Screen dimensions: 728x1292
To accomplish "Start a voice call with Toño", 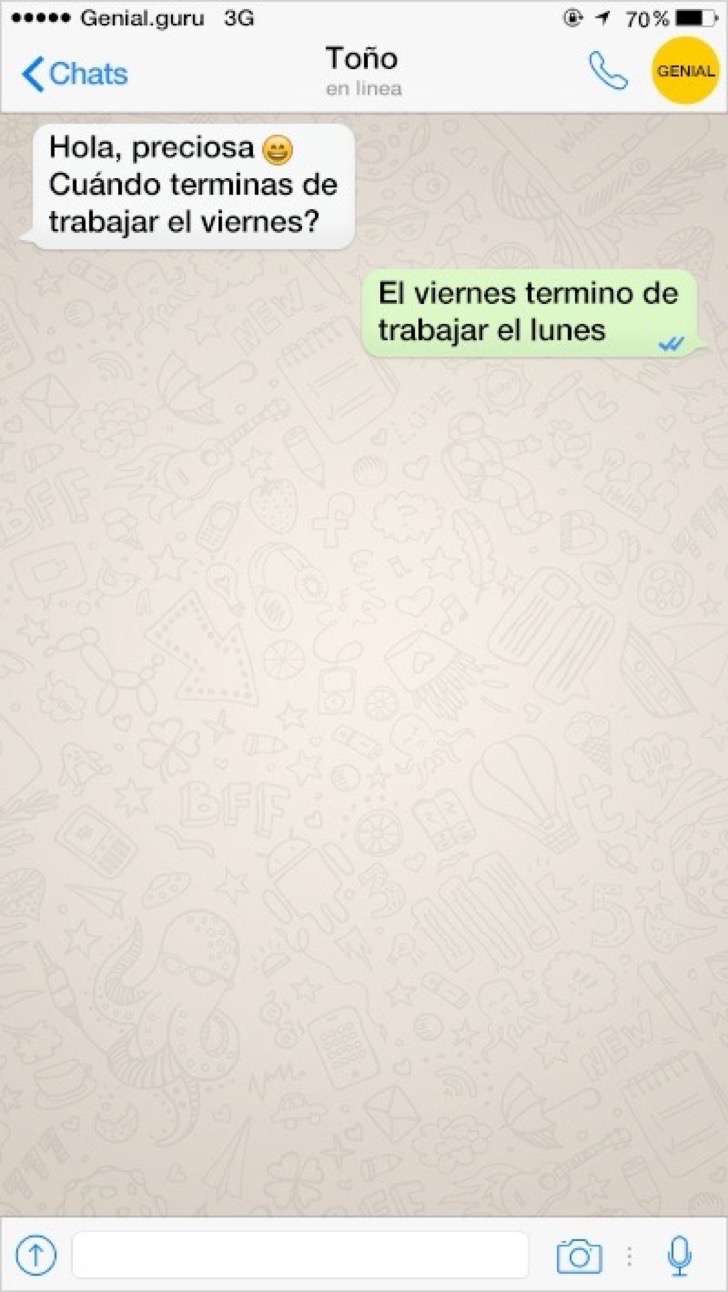I will point(607,71).
